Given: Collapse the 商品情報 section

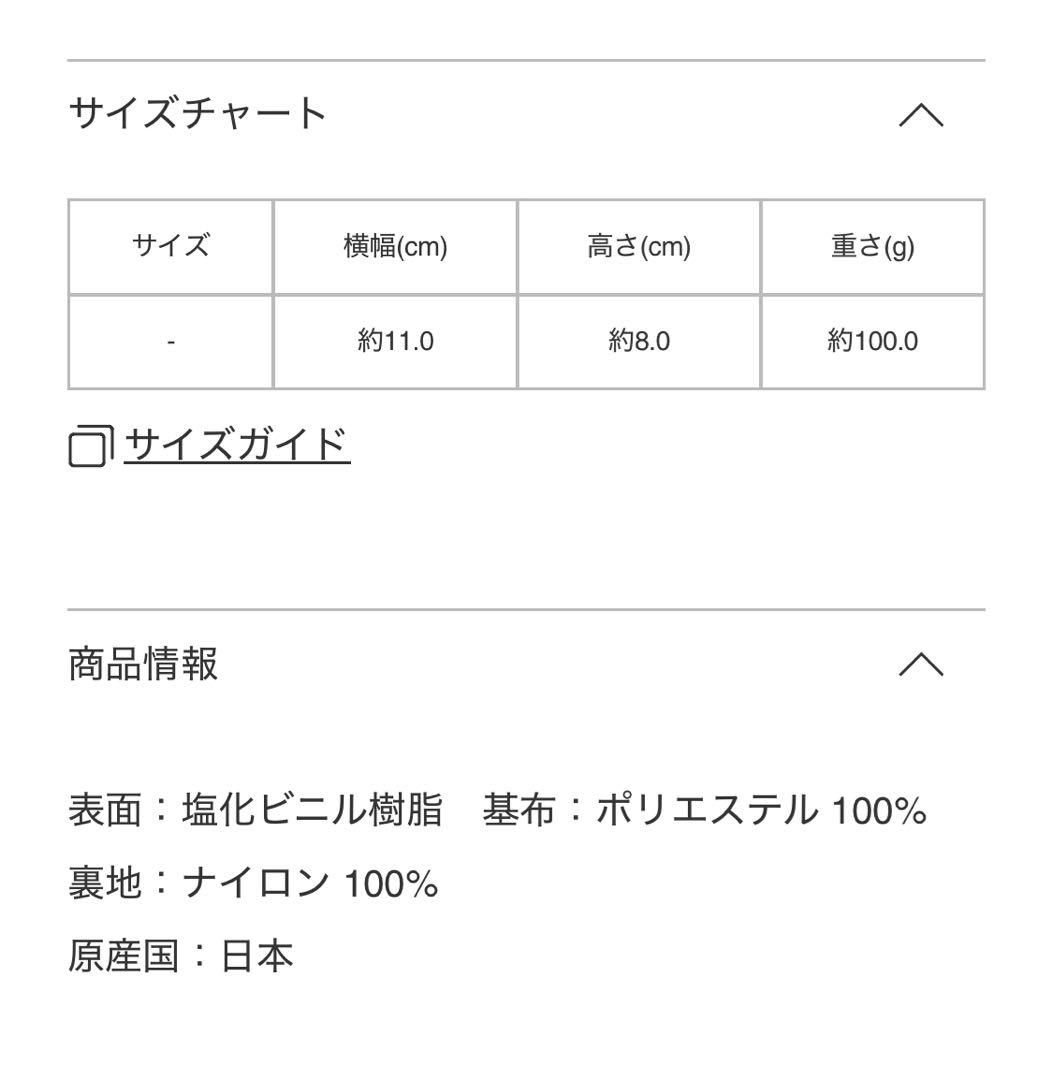Looking at the screenshot, I should click(920, 665).
